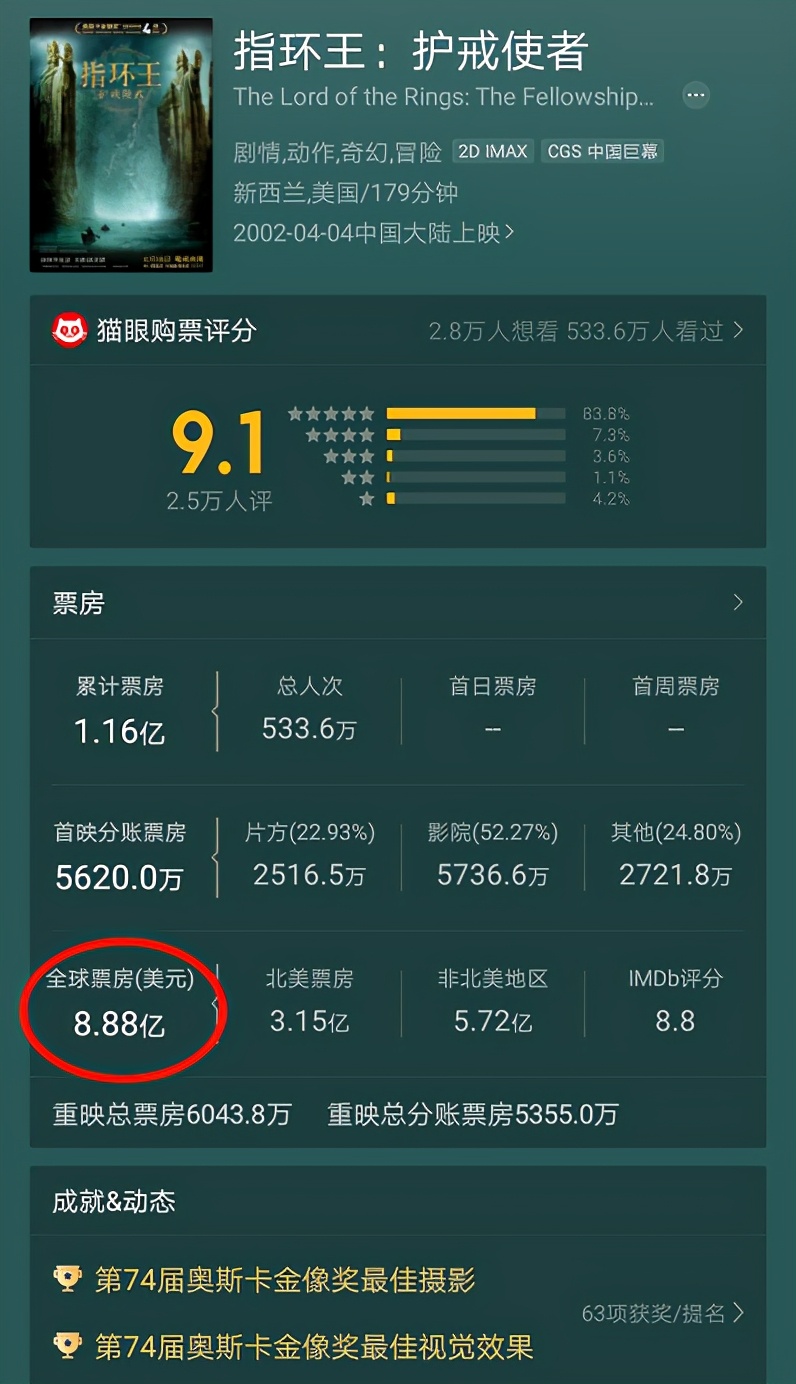Open 想看 and 看过 audience stats

point(586,331)
